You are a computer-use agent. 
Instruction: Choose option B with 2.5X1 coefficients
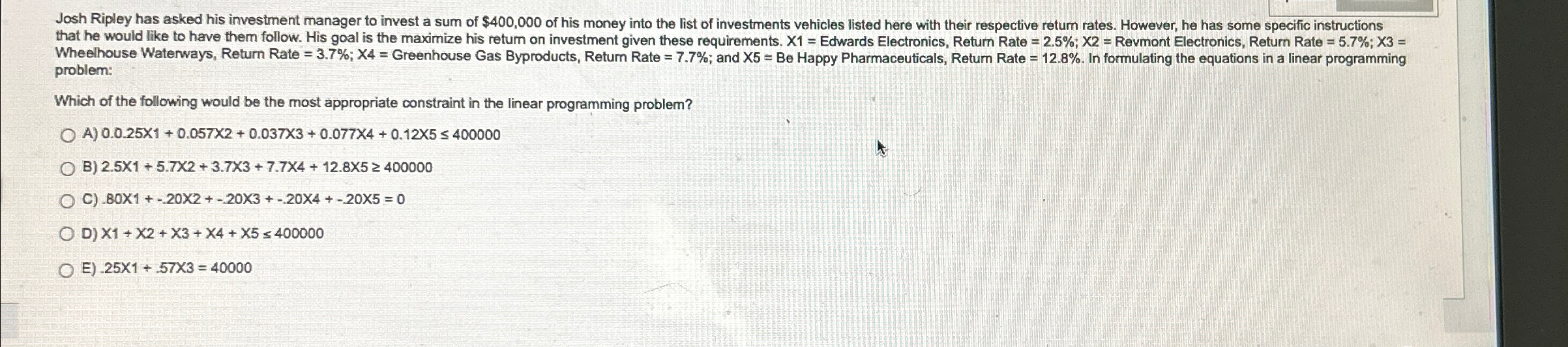coord(67,169)
